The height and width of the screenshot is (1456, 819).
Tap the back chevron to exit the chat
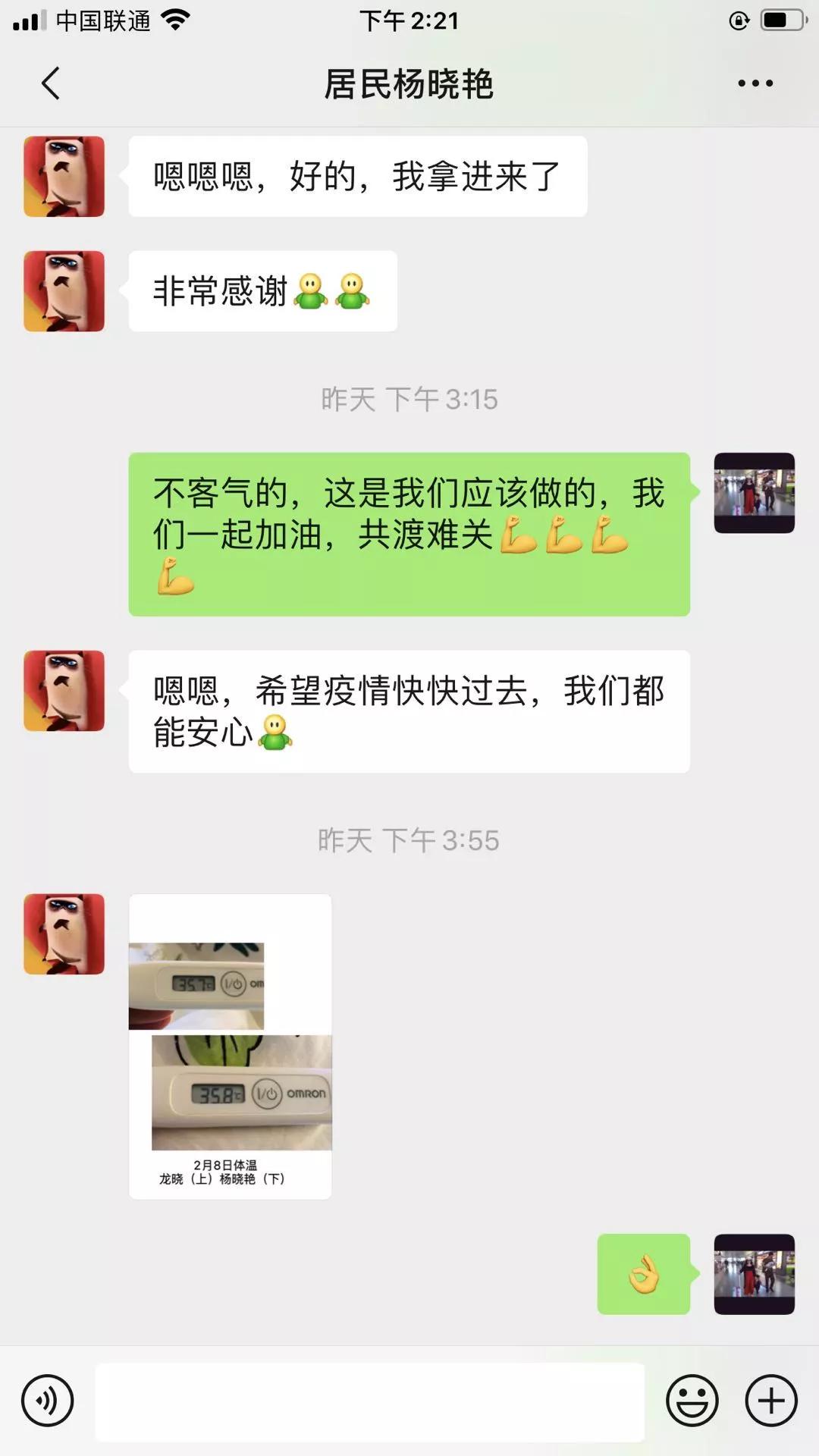coord(50,83)
